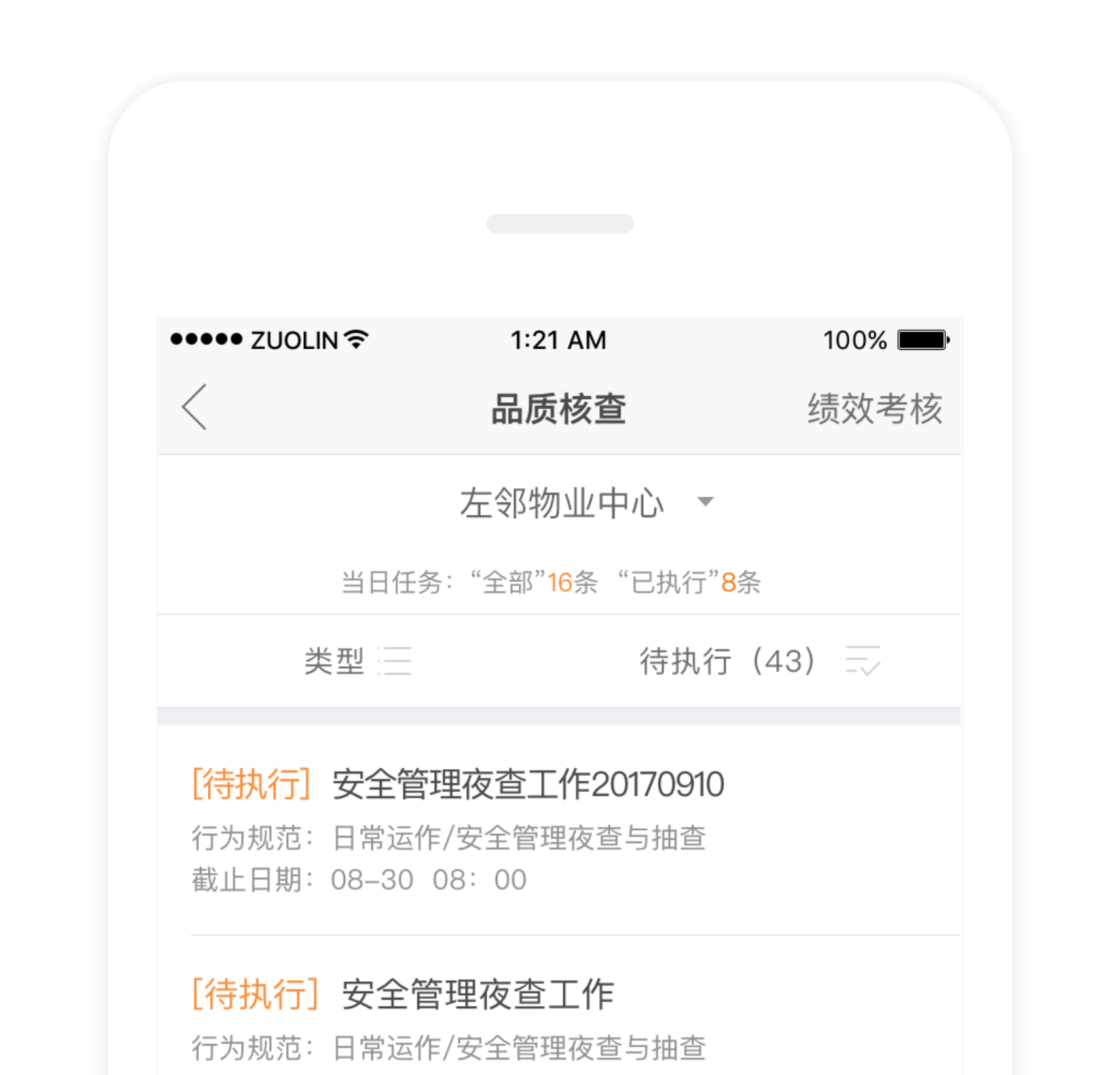Expand the 左邻物业中心 dropdown

(585, 503)
